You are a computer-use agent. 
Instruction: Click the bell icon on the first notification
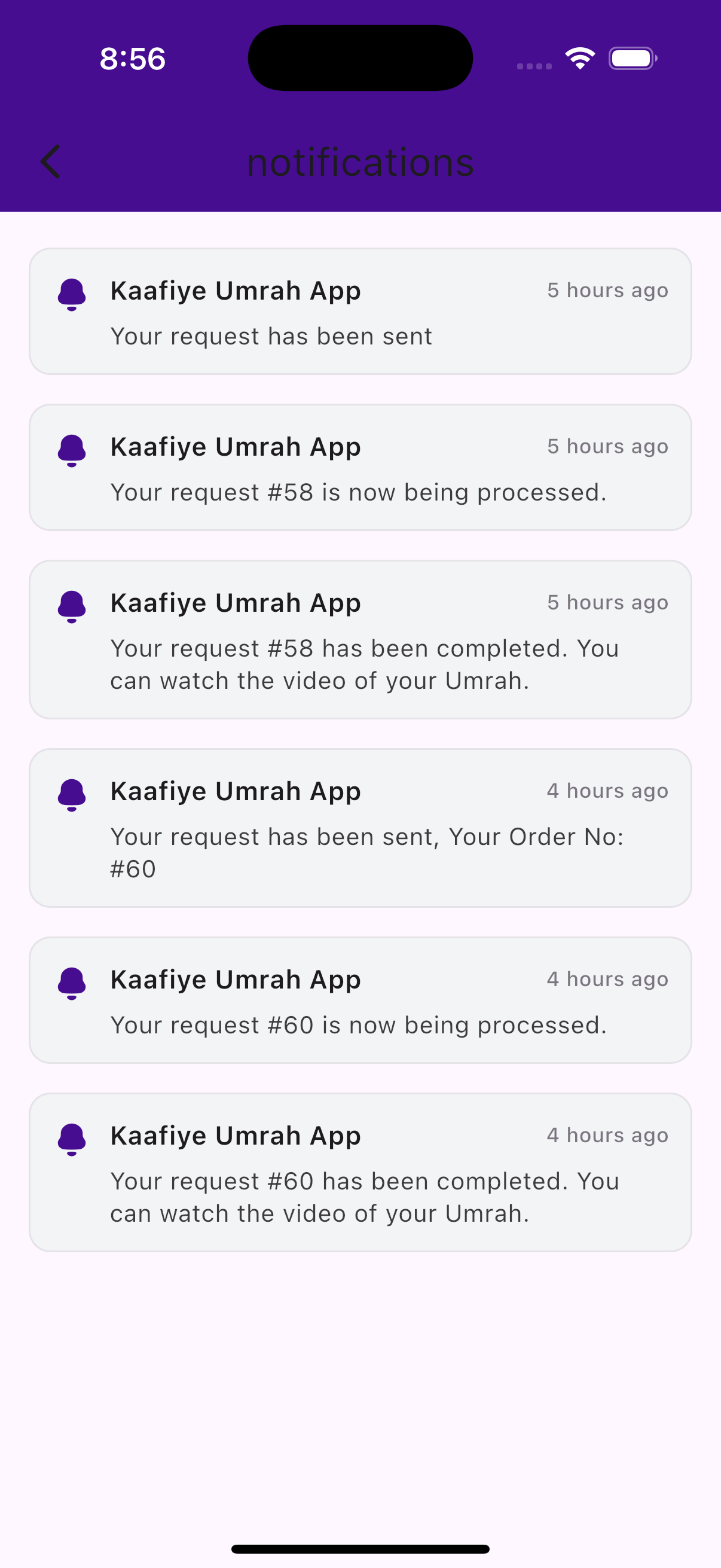[x=72, y=292]
